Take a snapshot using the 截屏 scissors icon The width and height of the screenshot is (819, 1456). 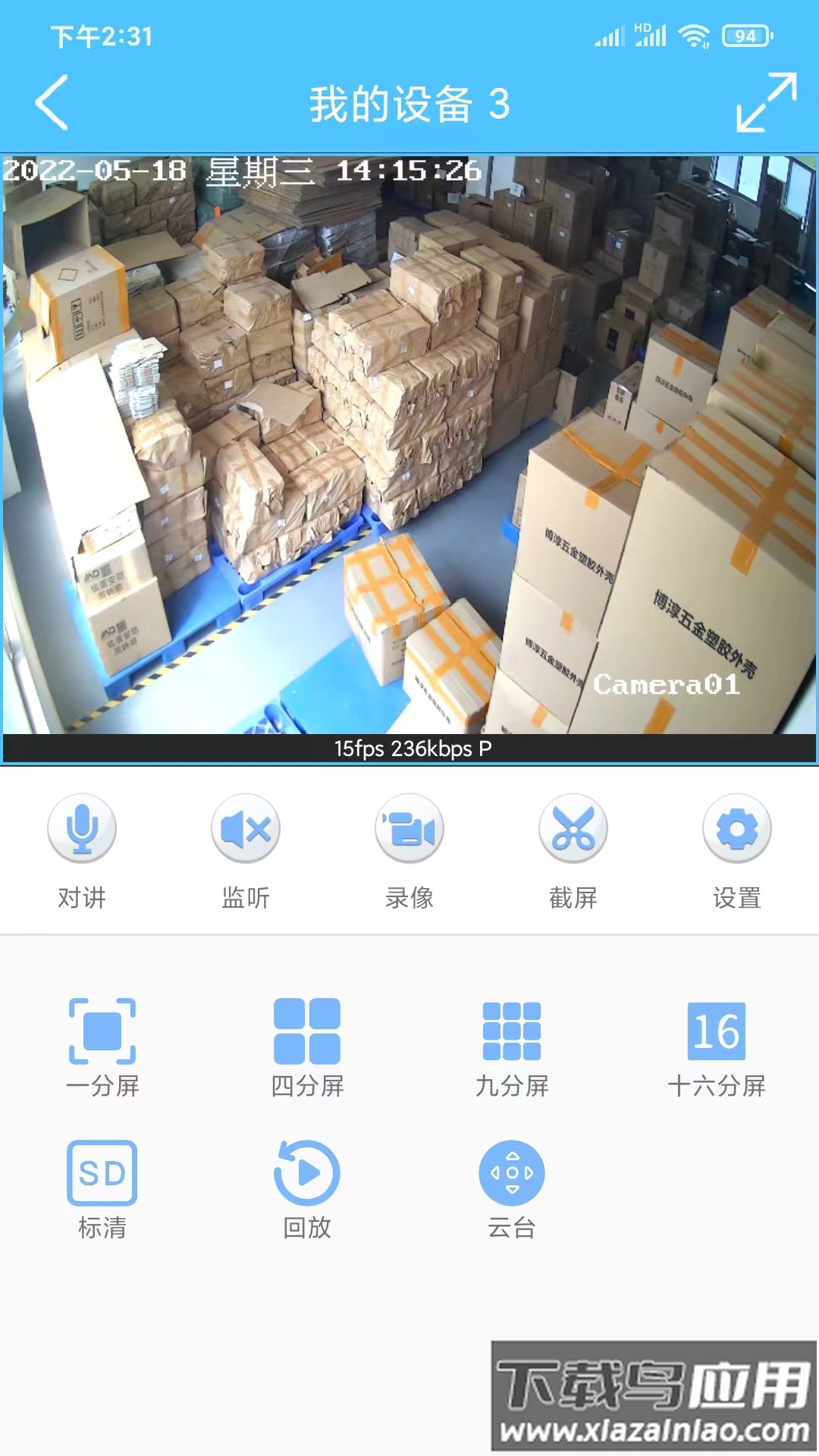click(x=573, y=829)
